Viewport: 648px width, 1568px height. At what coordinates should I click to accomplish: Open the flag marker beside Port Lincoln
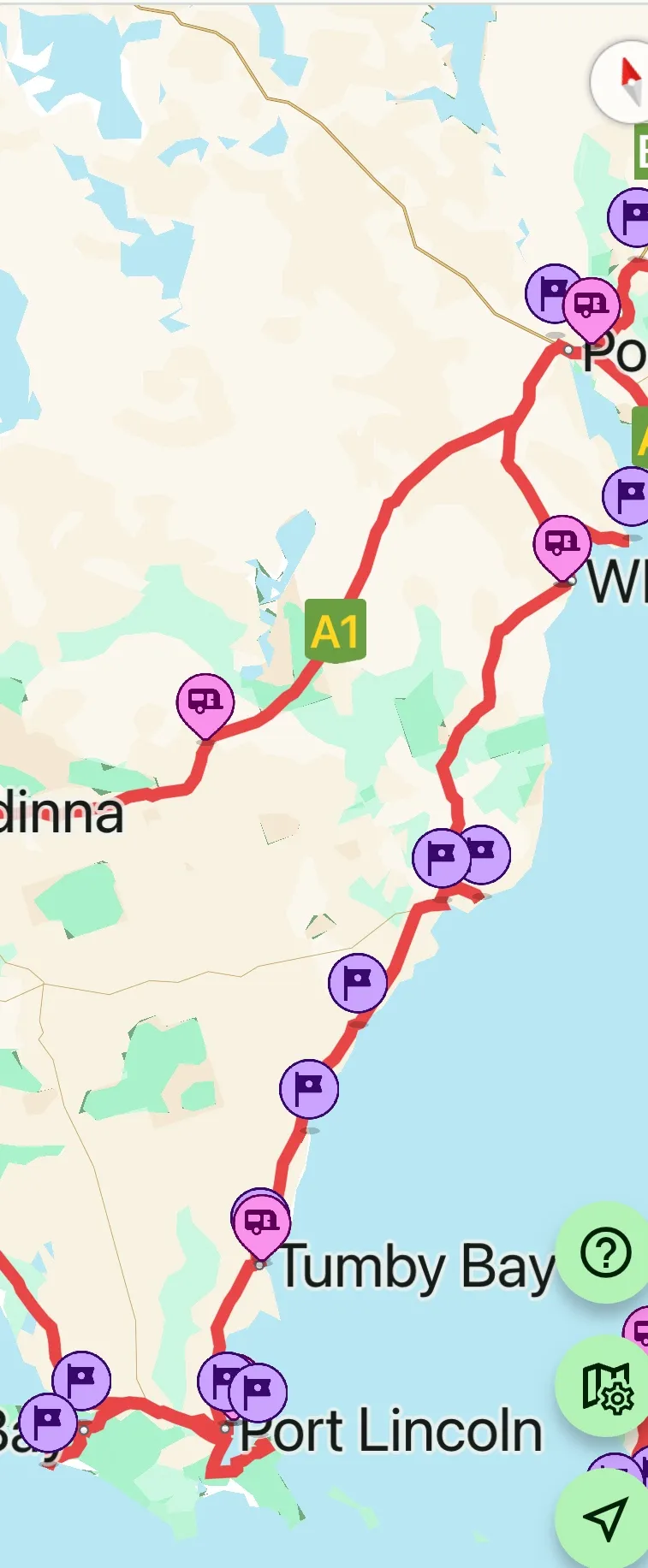(258, 1392)
